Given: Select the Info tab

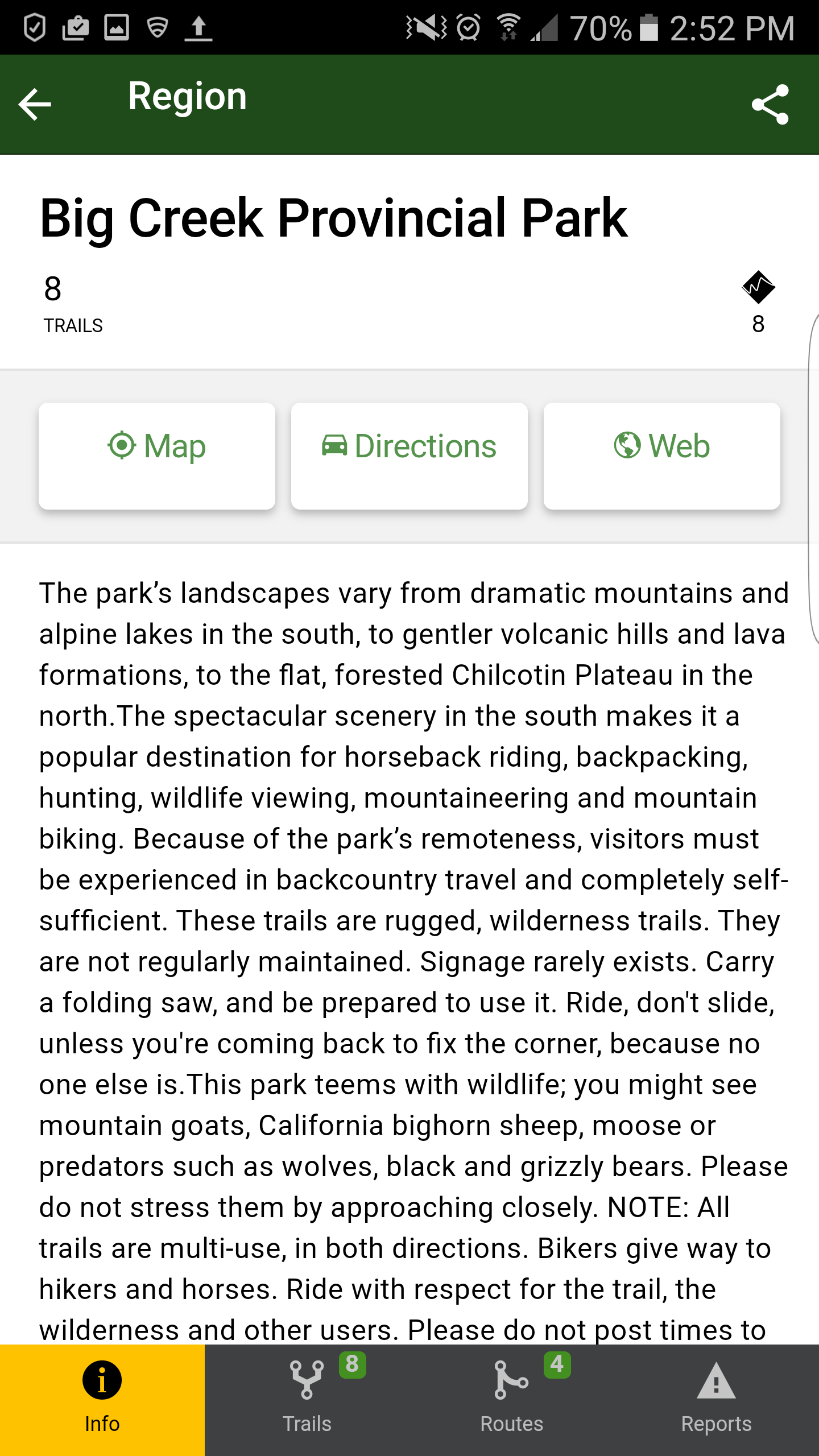Looking at the screenshot, I should click(102, 1399).
